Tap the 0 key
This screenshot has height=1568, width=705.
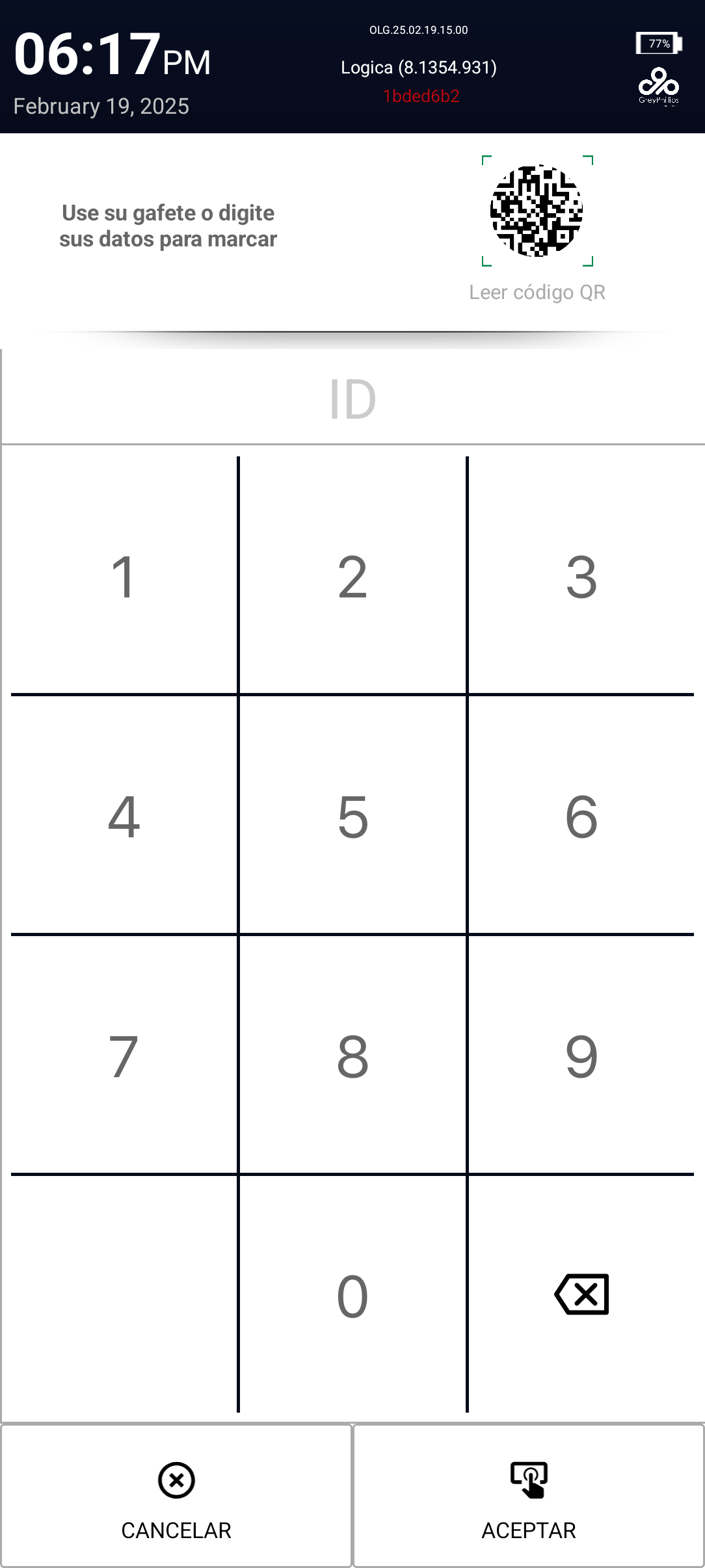[352, 1295]
